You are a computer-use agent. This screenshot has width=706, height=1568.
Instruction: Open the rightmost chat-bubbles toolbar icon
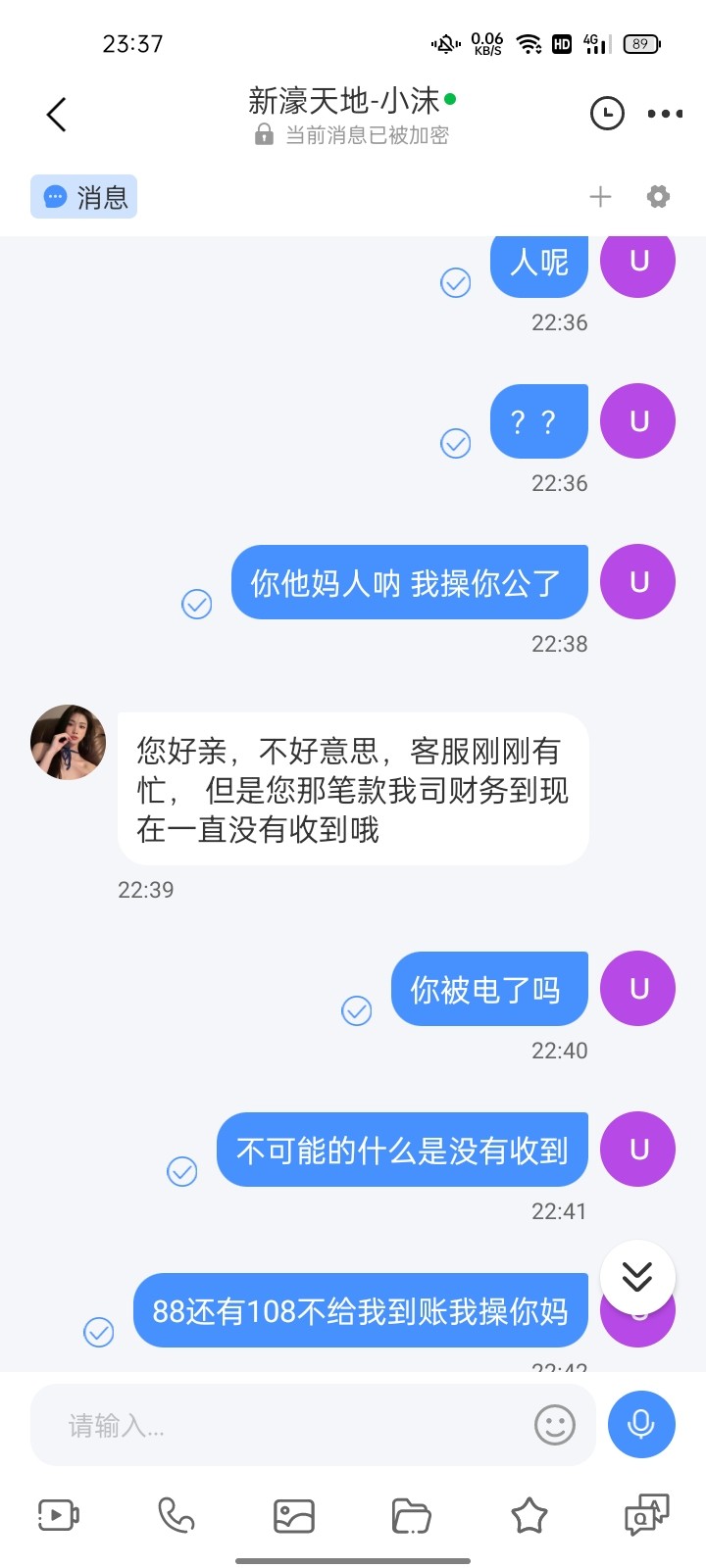click(647, 1515)
